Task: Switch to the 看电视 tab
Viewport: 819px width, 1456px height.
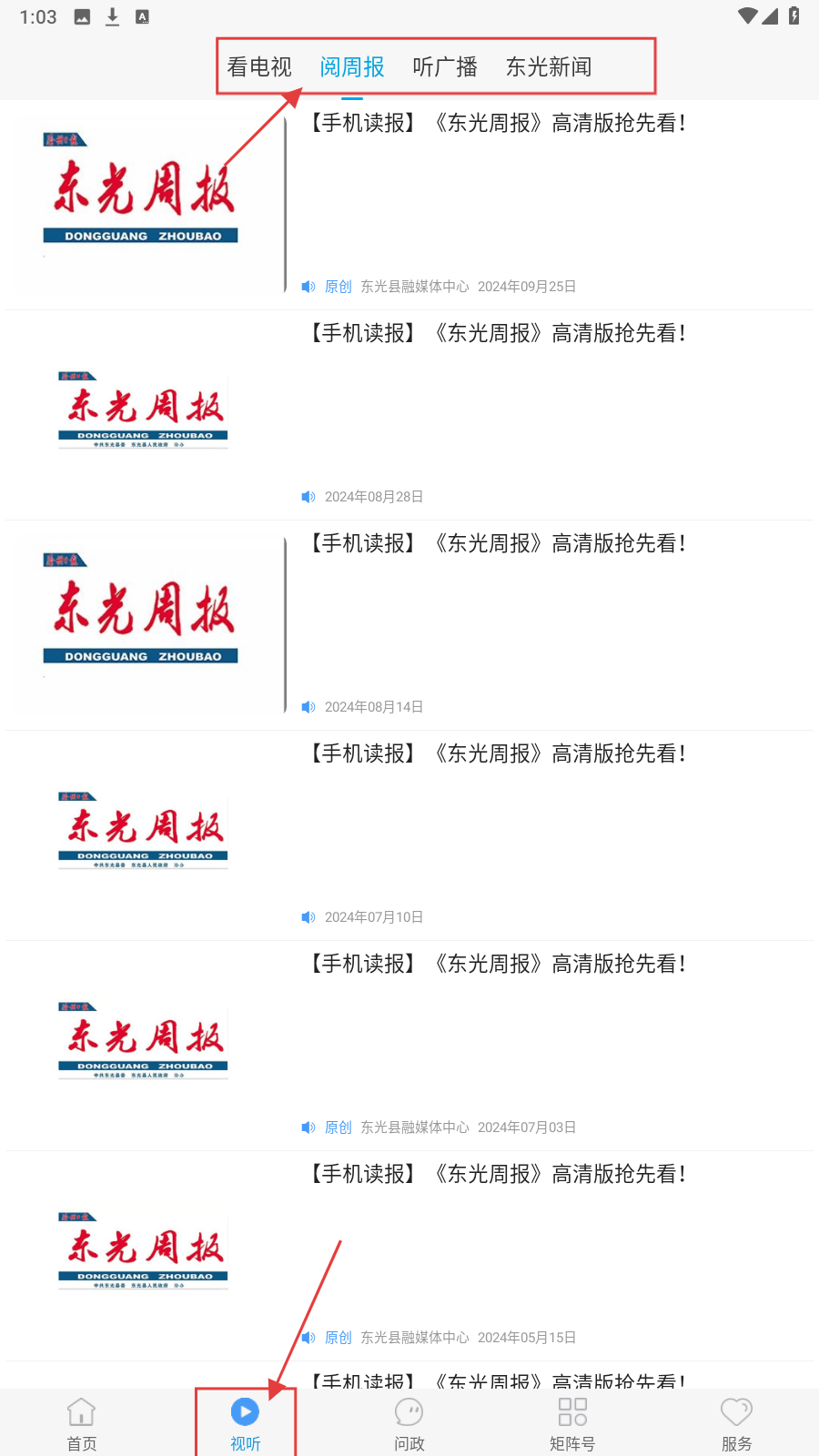Action: pyautogui.click(x=259, y=67)
